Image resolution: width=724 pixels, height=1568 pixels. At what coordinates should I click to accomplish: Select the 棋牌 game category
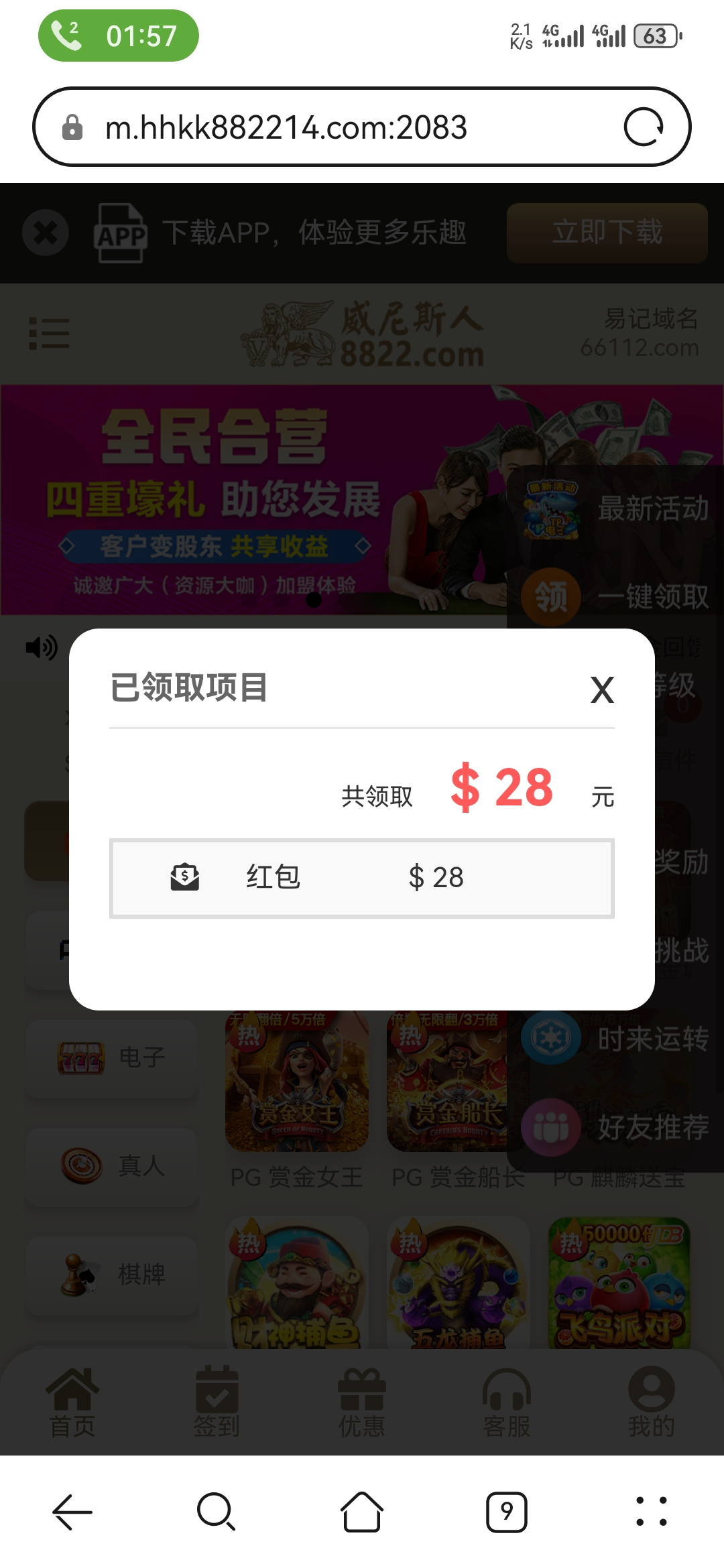tap(112, 1274)
